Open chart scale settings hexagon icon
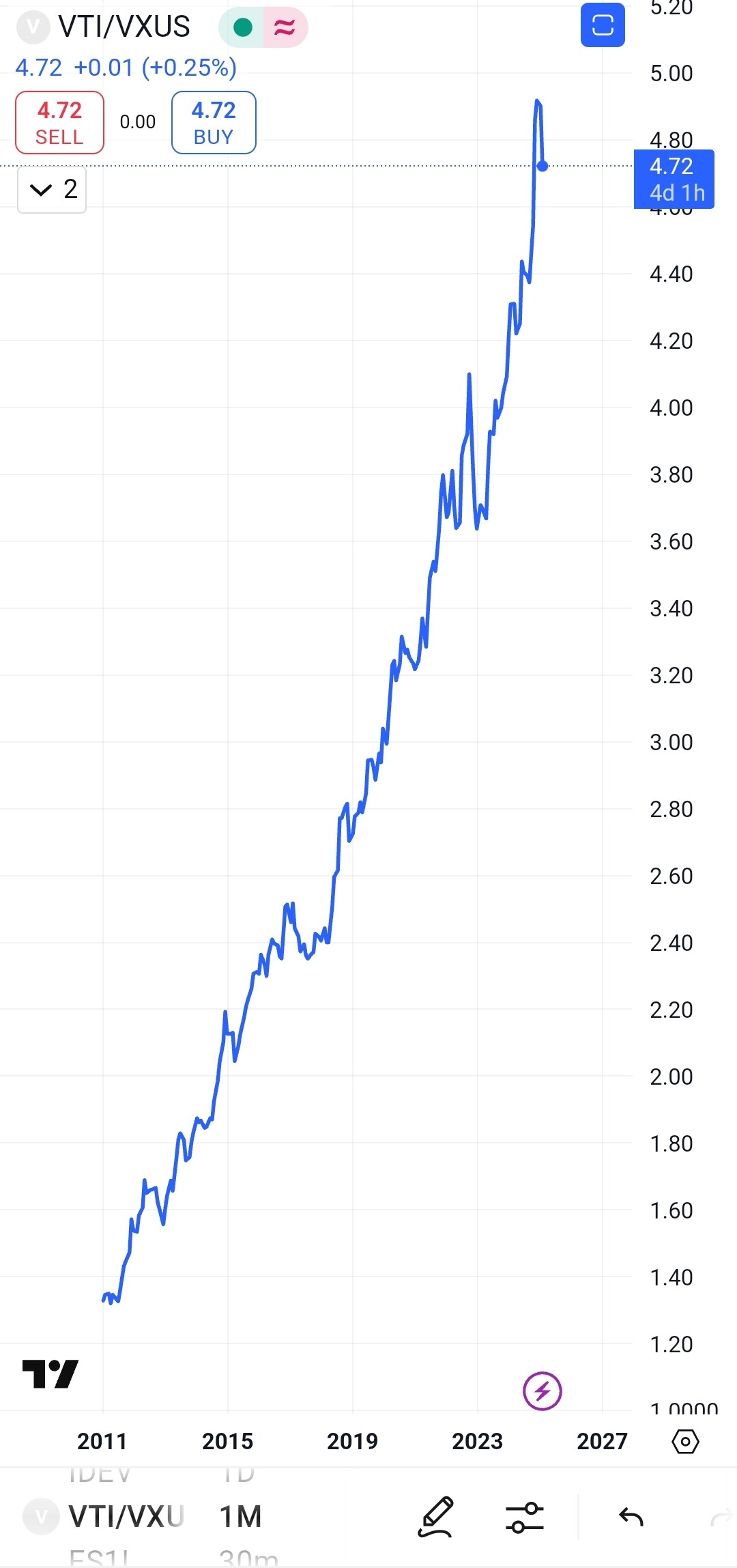 685,1442
